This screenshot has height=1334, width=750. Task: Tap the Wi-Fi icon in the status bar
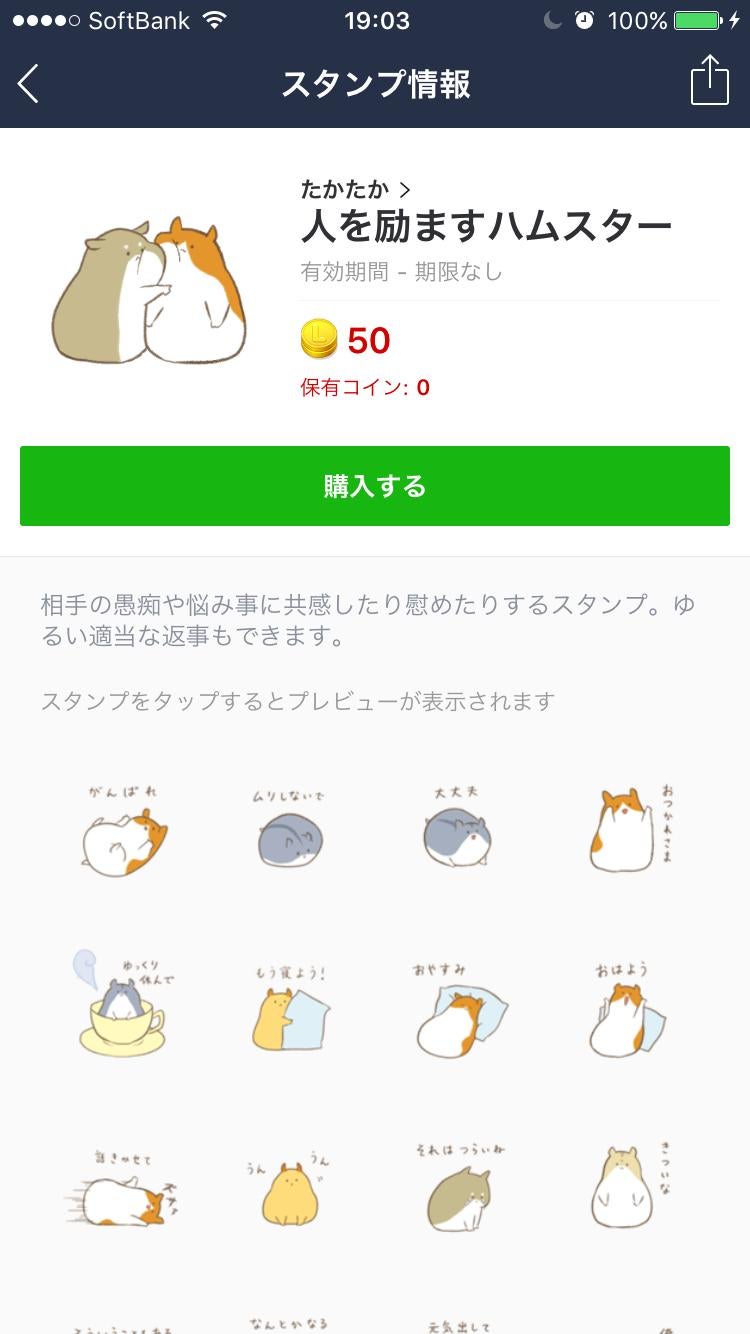click(218, 19)
